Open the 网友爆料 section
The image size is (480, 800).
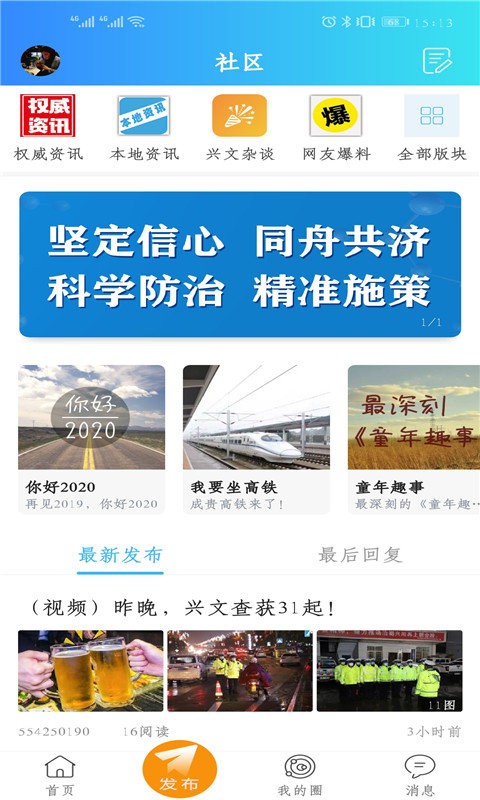tap(336, 128)
